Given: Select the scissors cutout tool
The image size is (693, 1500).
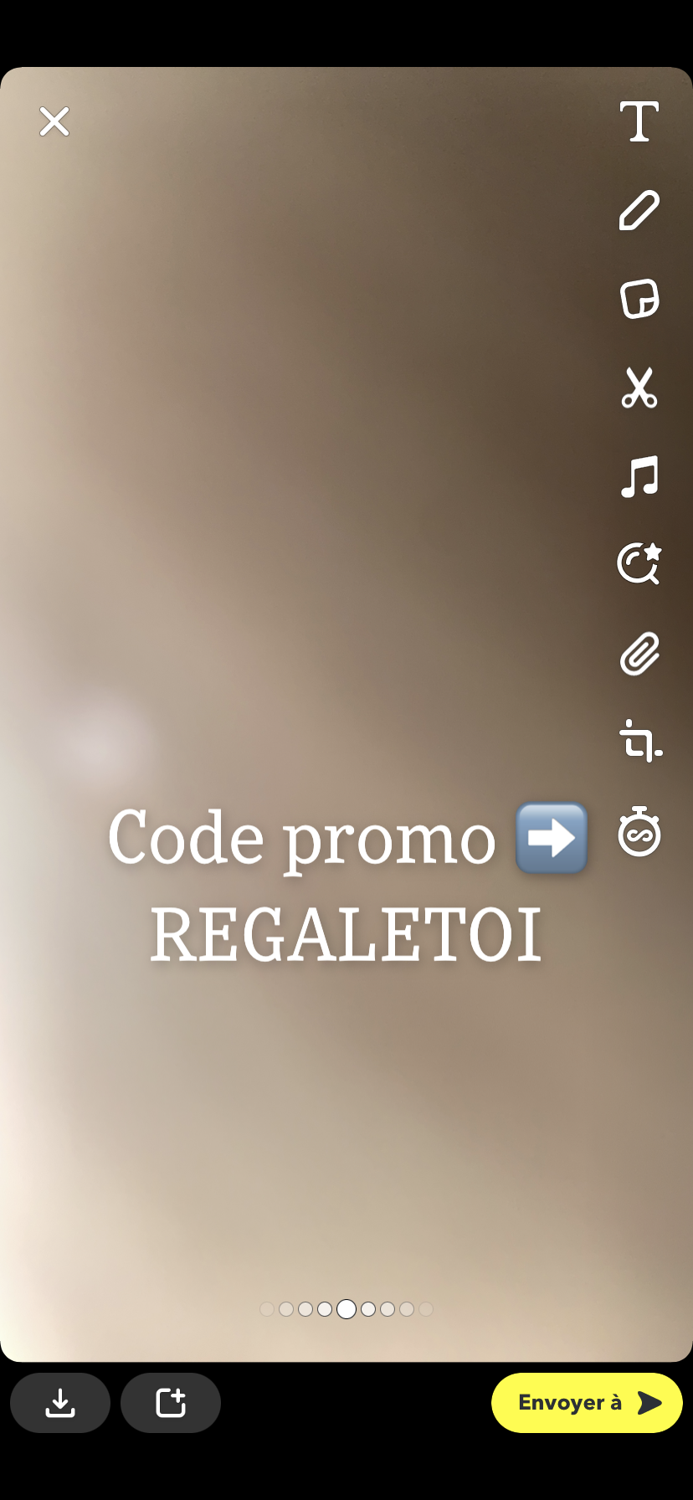Looking at the screenshot, I should pyautogui.click(x=639, y=388).
